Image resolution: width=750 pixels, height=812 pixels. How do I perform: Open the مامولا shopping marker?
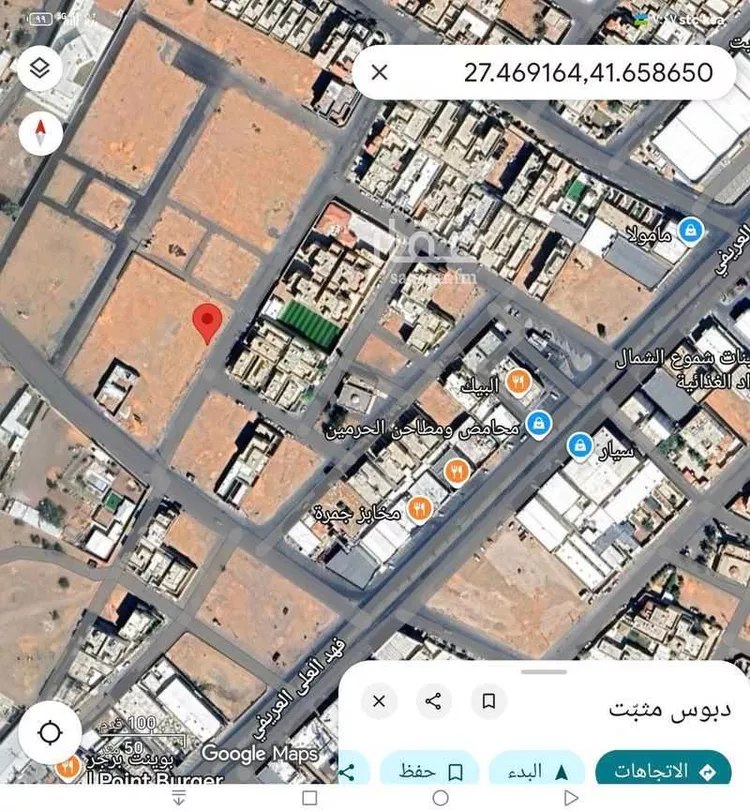[x=689, y=231]
